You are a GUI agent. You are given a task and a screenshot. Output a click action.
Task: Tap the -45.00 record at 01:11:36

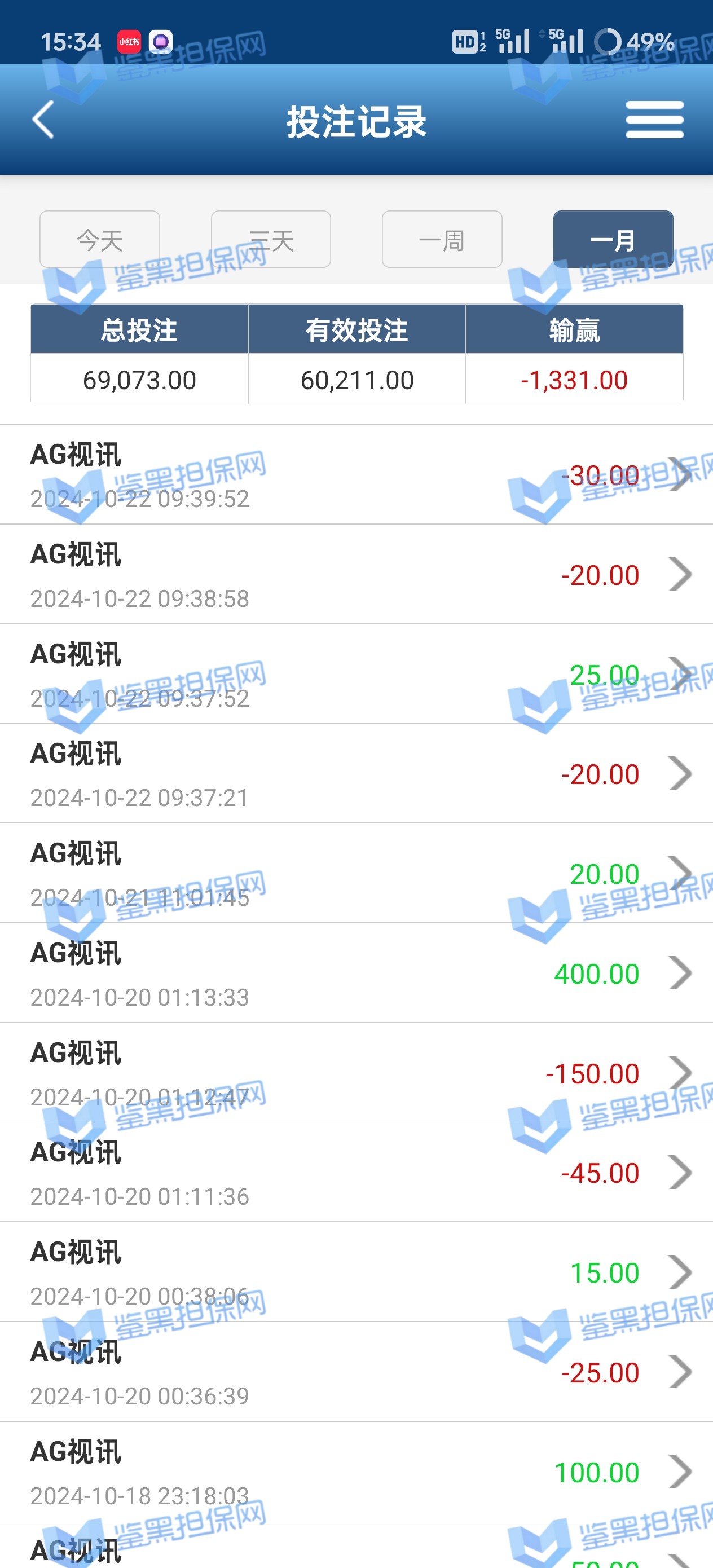click(x=356, y=1173)
